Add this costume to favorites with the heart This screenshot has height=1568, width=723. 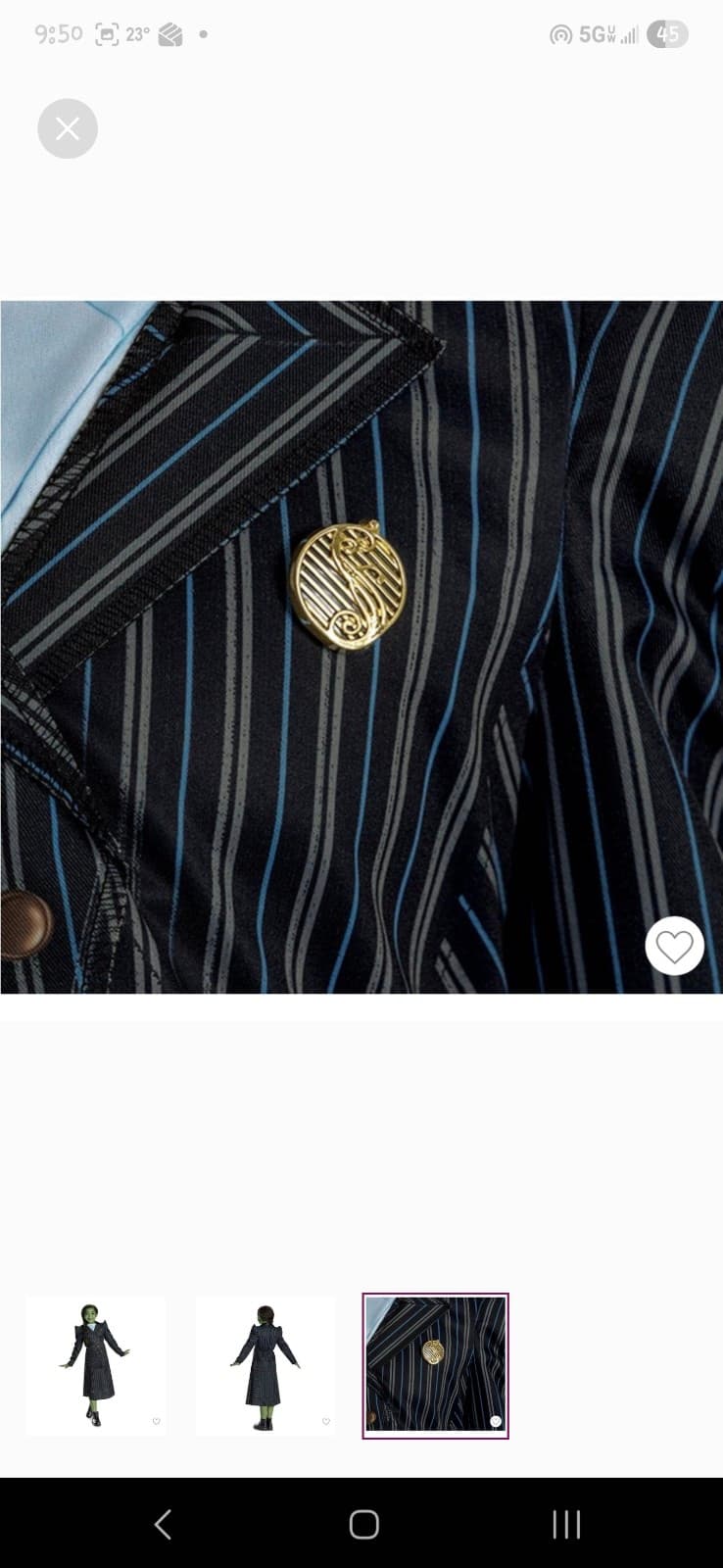pos(674,946)
